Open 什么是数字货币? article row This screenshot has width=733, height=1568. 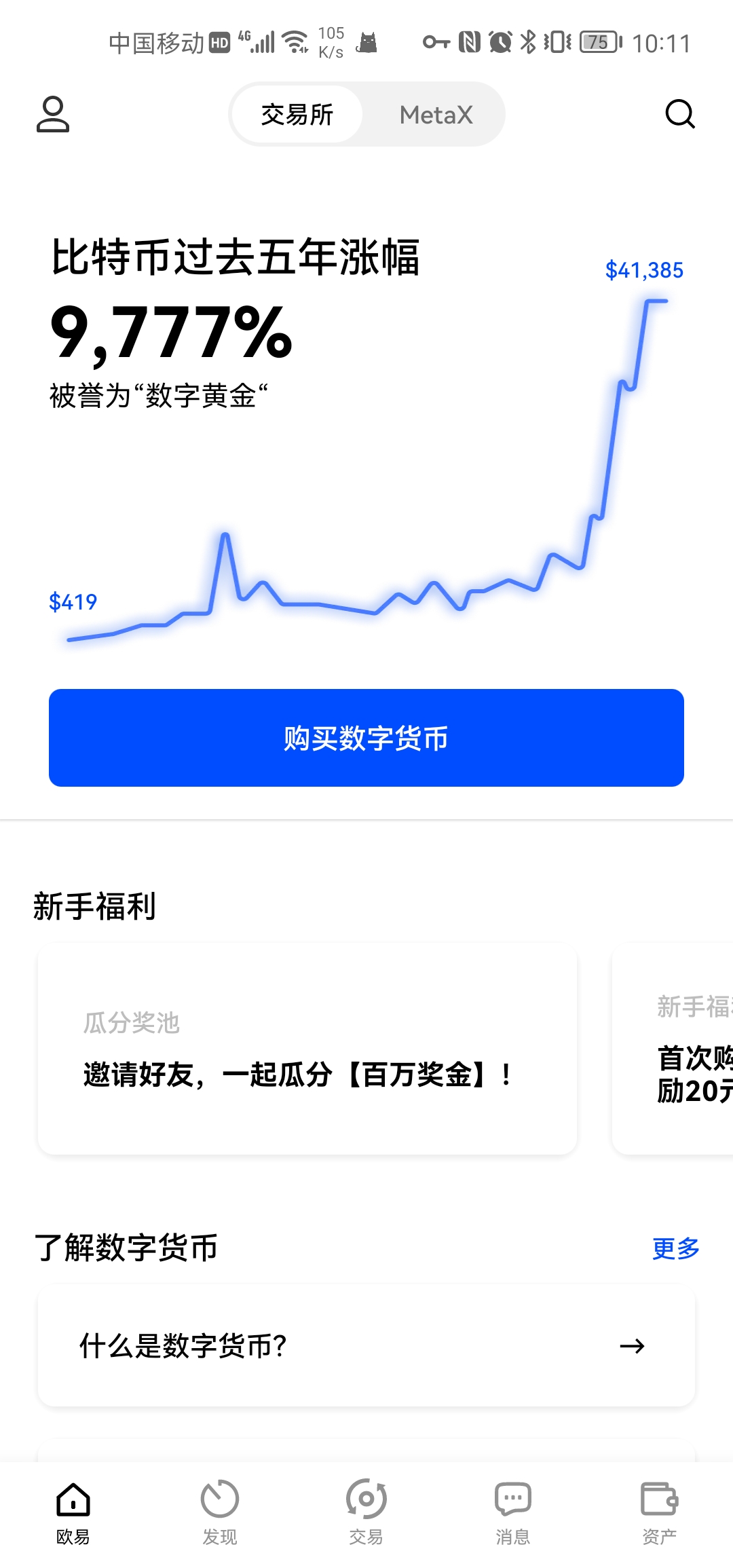366,1345
